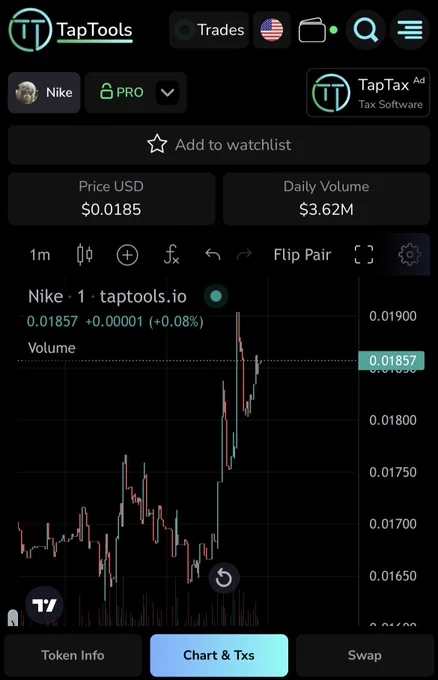Open the search magnifier icon
The height and width of the screenshot is (680, 438).
[x=366, y=30]
